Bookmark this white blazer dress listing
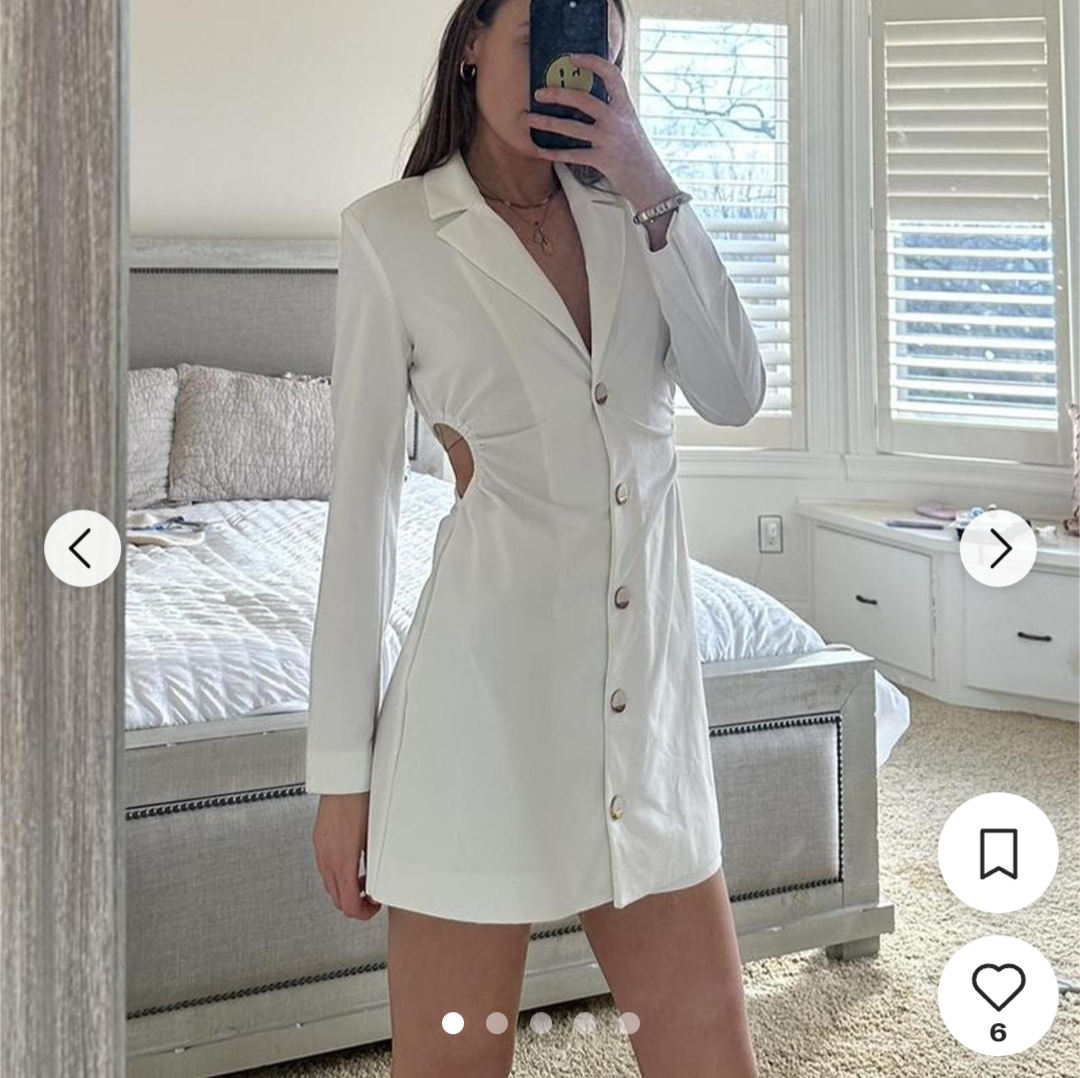The image size is (1080, 1078). (x=998, y=853)
